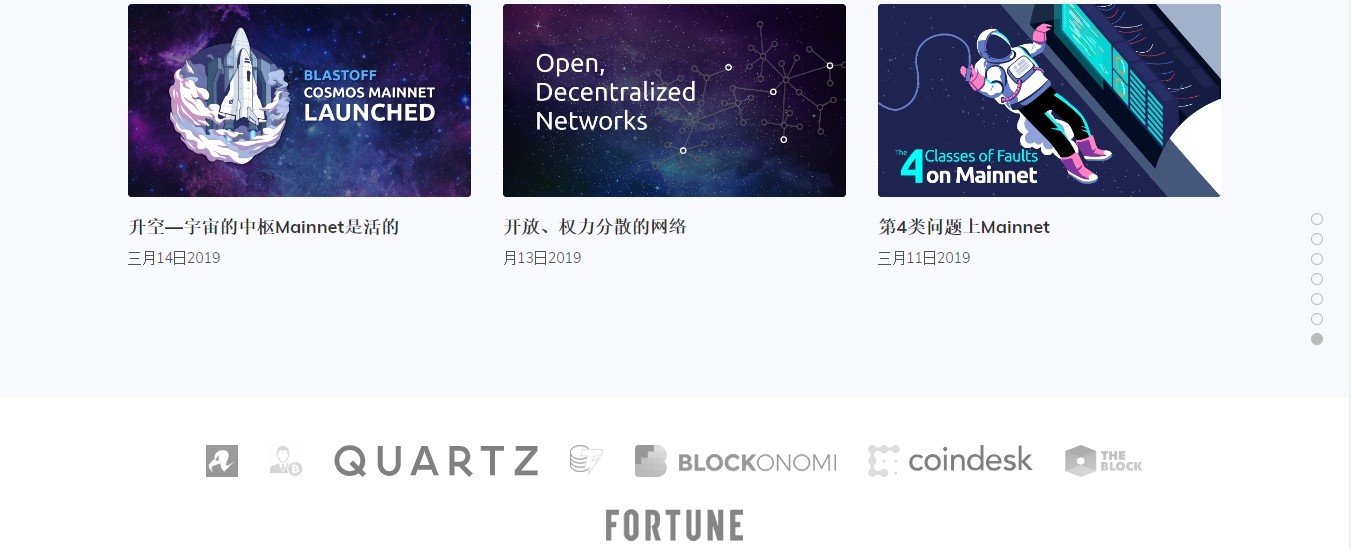Visit the Fortune press link
Viewport: 1351px width, 549px height.
point(674,525)
